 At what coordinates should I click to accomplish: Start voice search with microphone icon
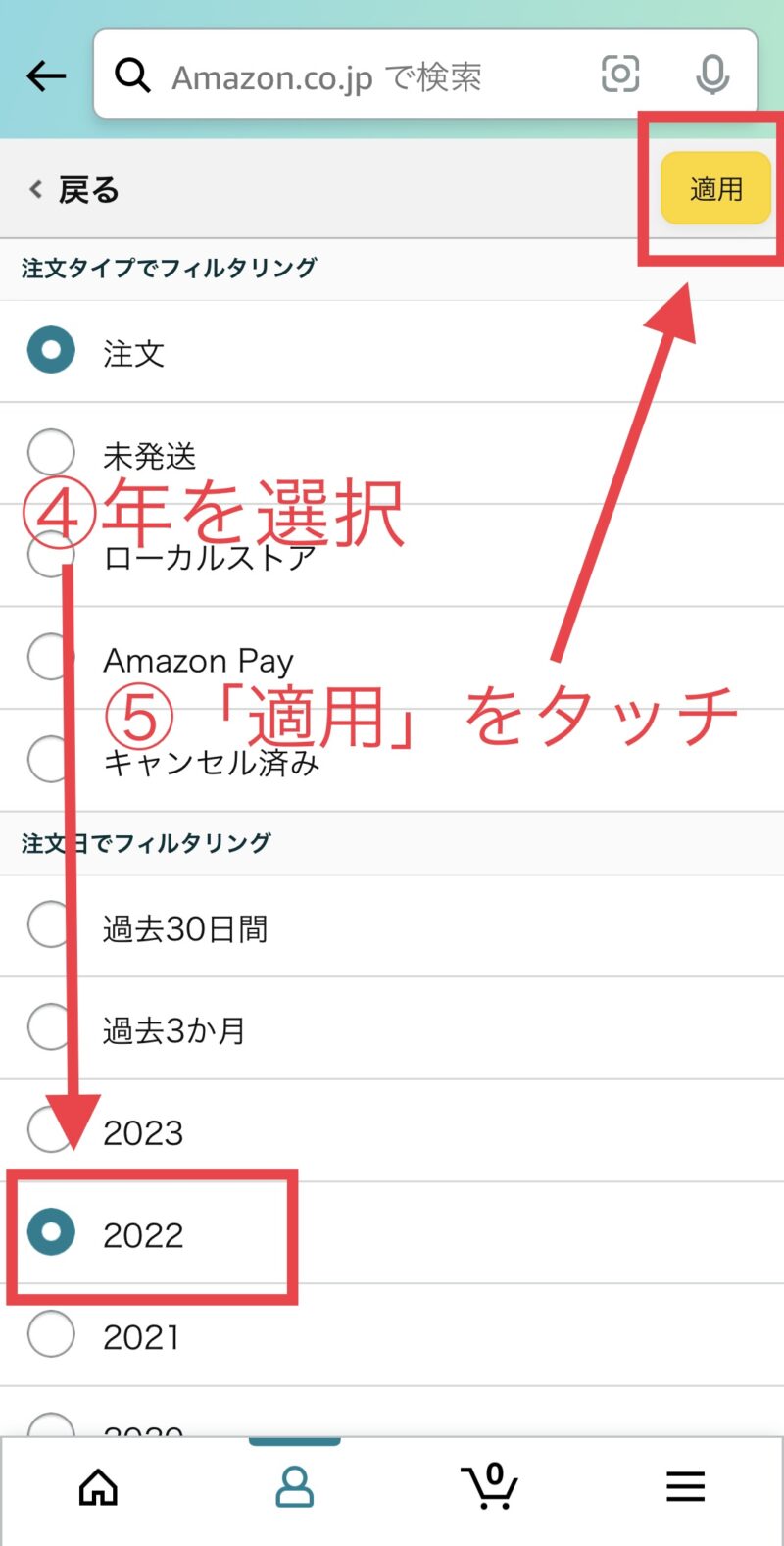pos(712,75)
